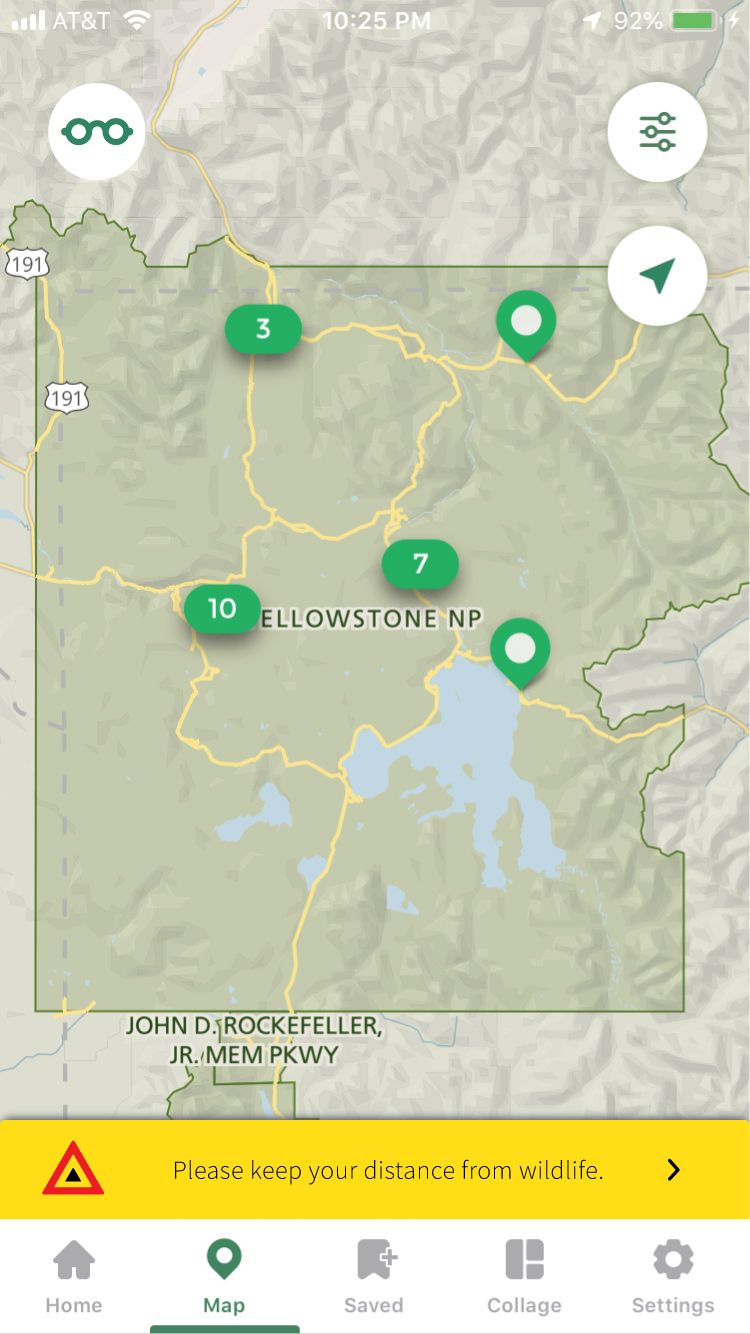Open the Collage tab
The image size is (750, 1334).
(524, 1277)
